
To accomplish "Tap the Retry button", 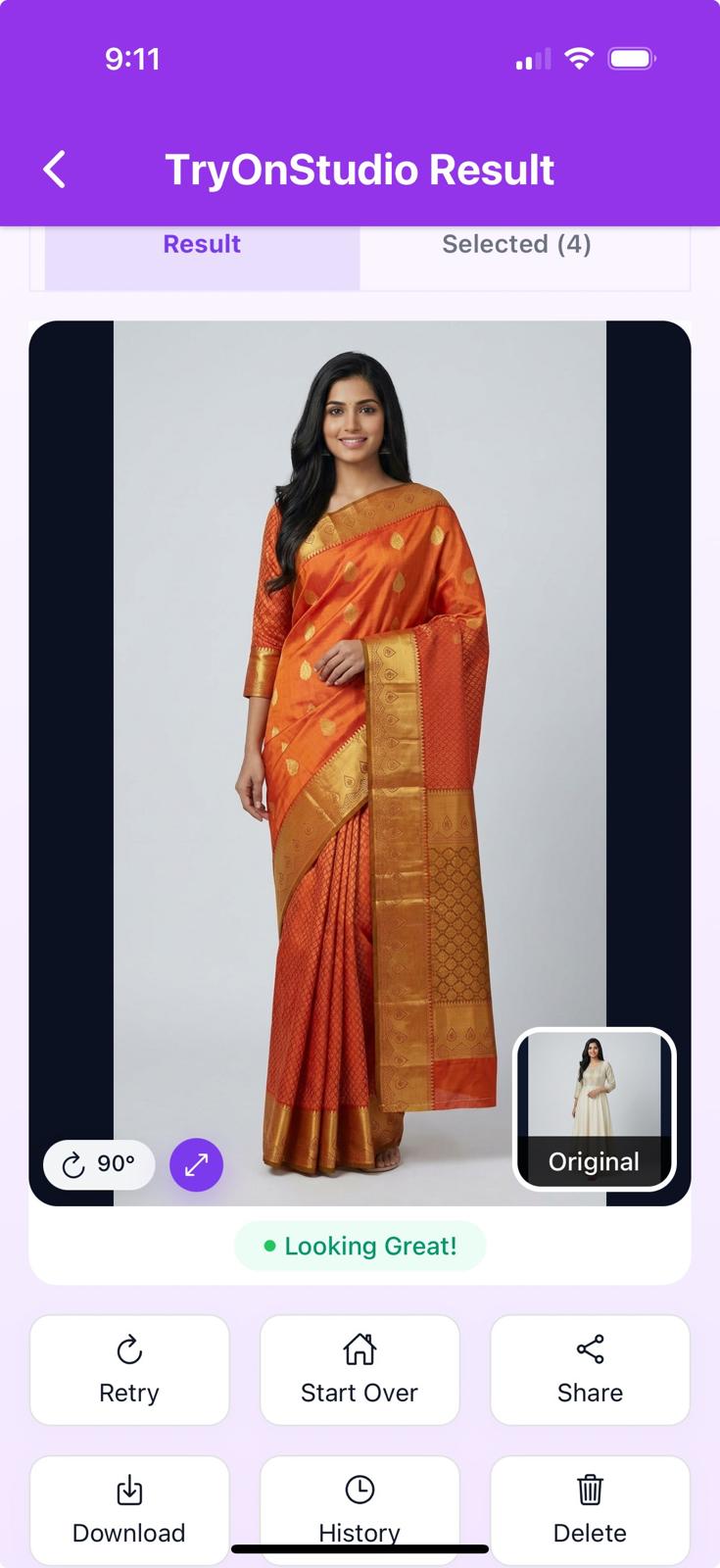I will [x=129, y=1369].
